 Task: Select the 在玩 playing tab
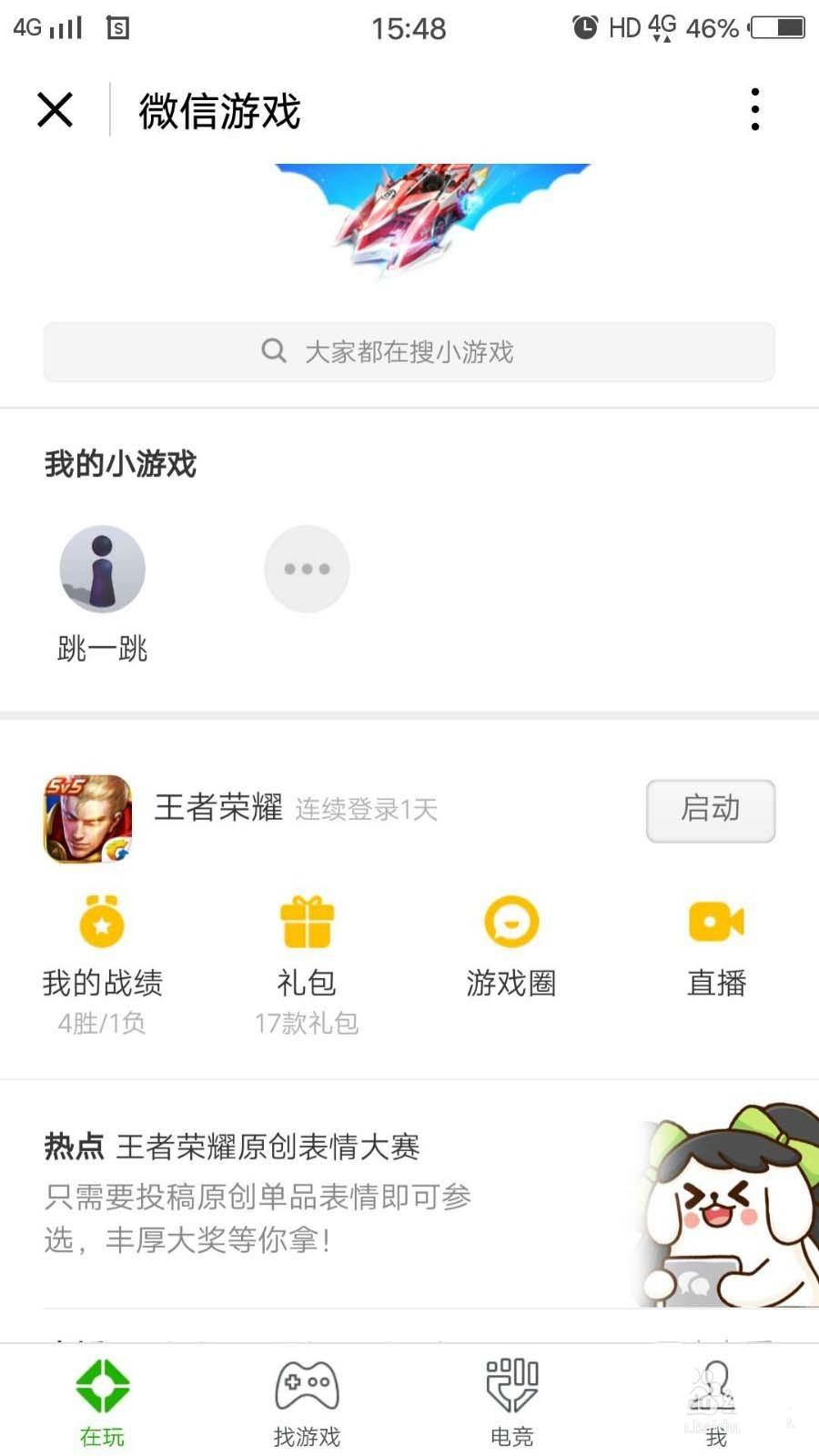point(100,1397)
